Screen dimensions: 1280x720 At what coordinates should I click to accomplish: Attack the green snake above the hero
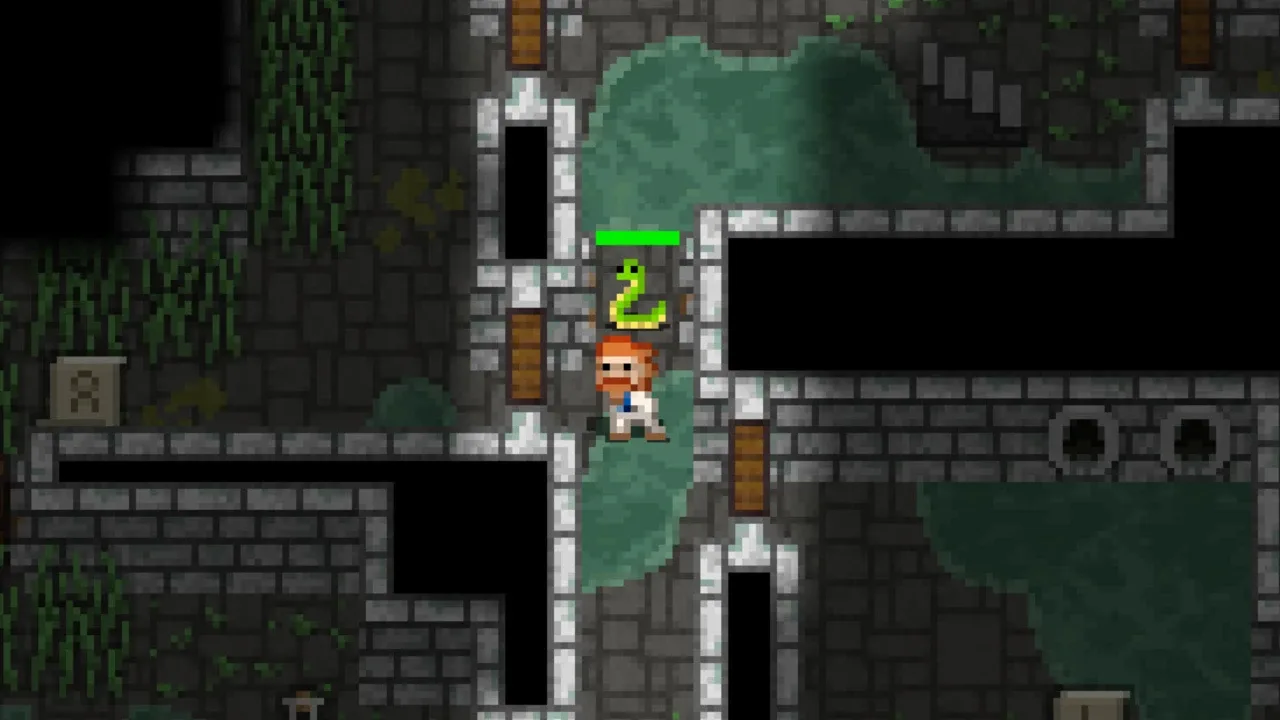coord(636,297)
